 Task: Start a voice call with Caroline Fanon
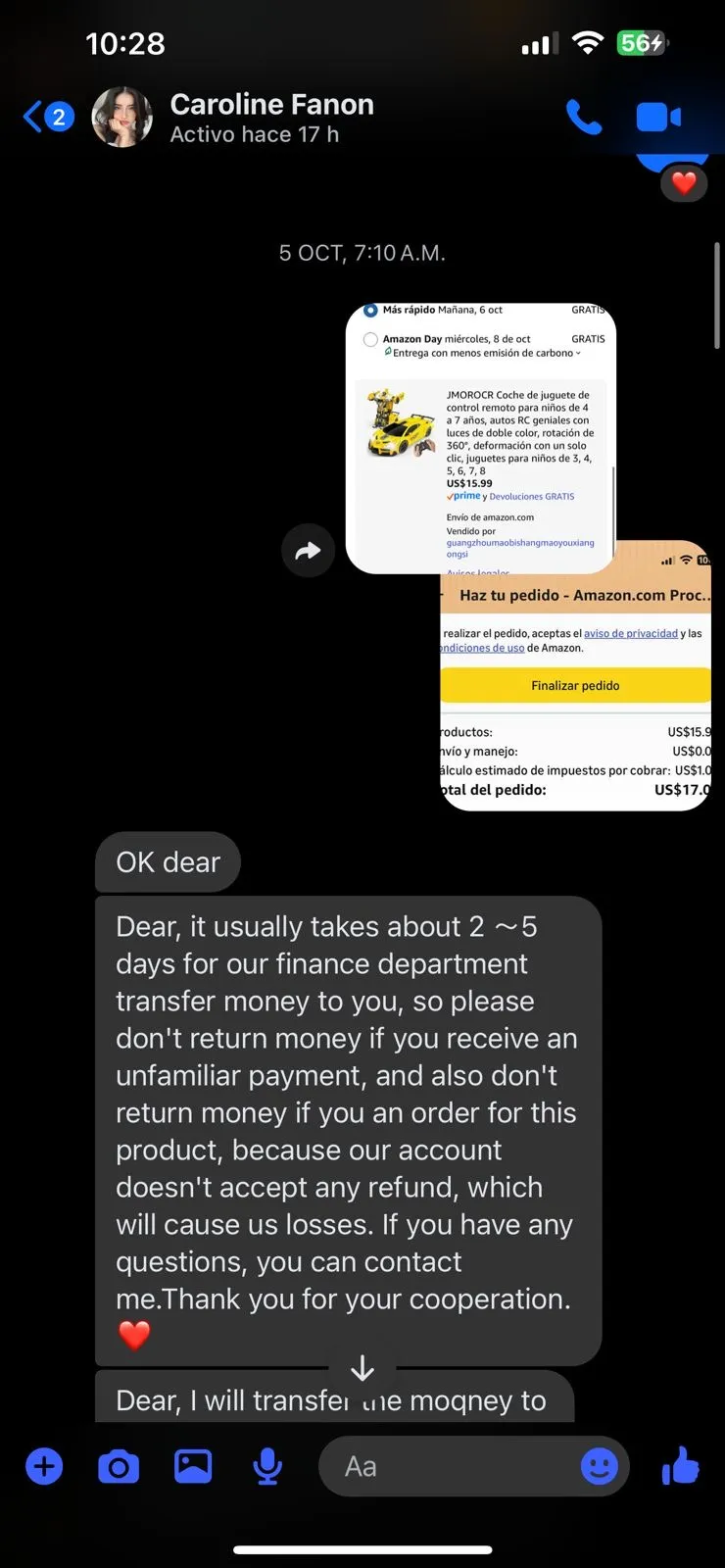pyautogui.click(x=584, y=118)
